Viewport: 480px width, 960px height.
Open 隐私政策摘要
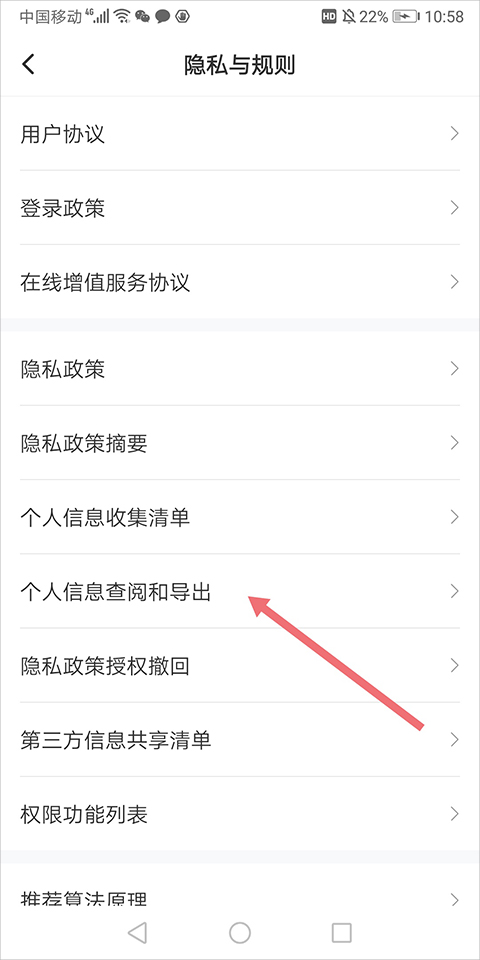pyautogui.click(x=240, y=443)
